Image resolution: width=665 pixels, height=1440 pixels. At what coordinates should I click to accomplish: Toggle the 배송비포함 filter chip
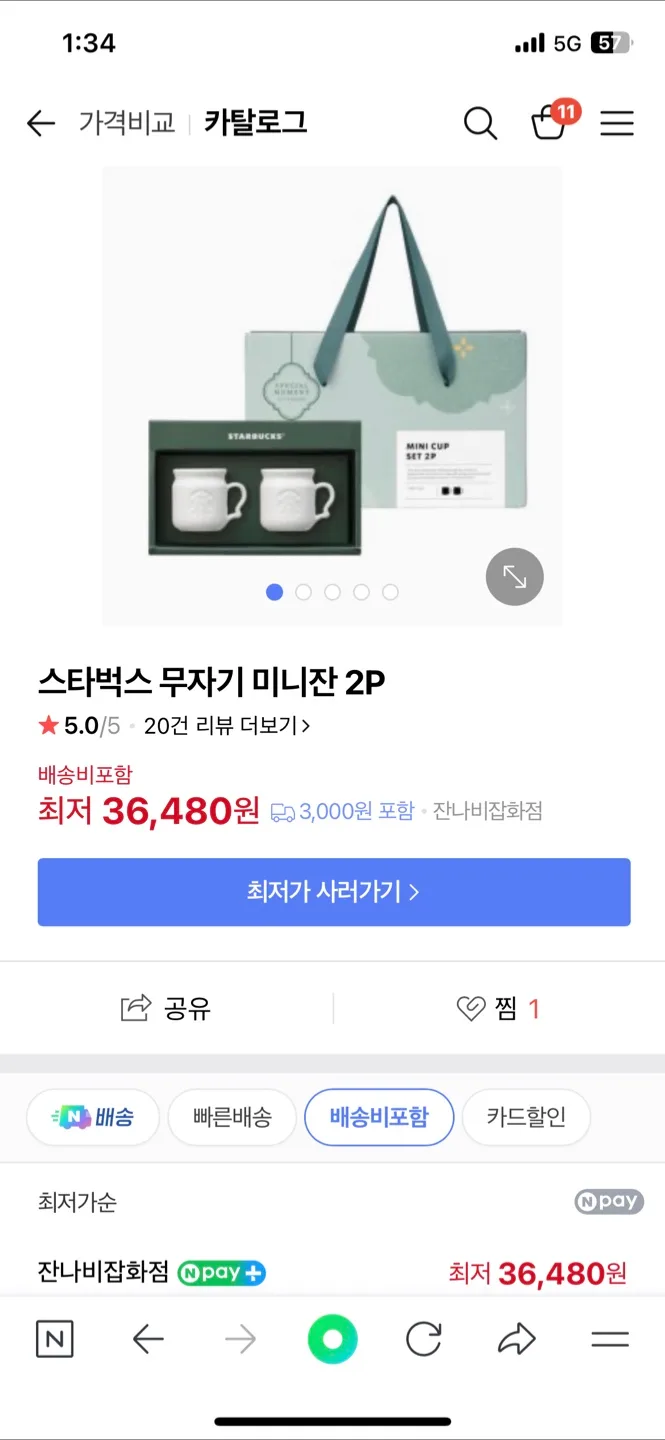[379, 1117]
